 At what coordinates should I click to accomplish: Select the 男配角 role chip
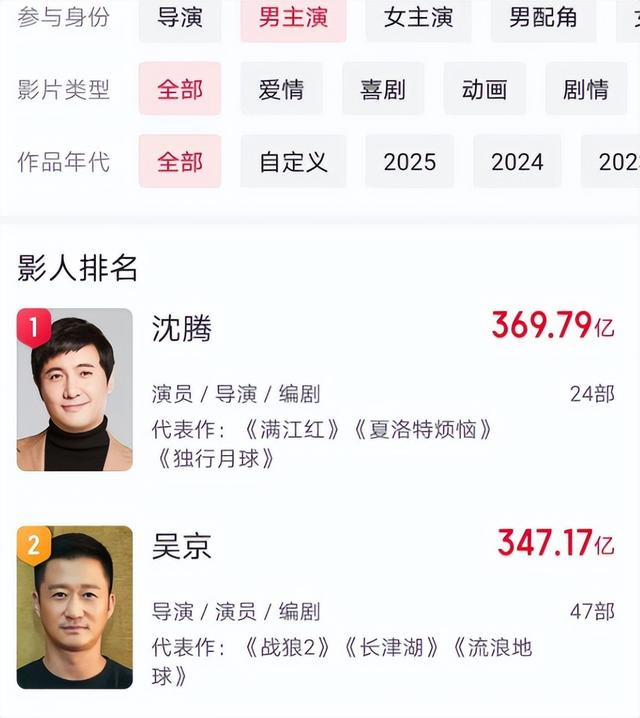pos(543,19)
